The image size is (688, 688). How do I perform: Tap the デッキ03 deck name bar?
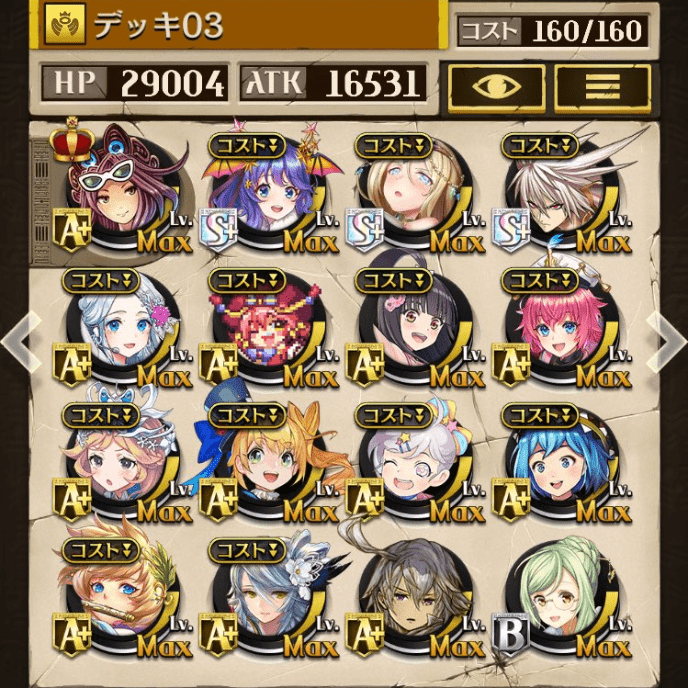(x=240, y=24)
